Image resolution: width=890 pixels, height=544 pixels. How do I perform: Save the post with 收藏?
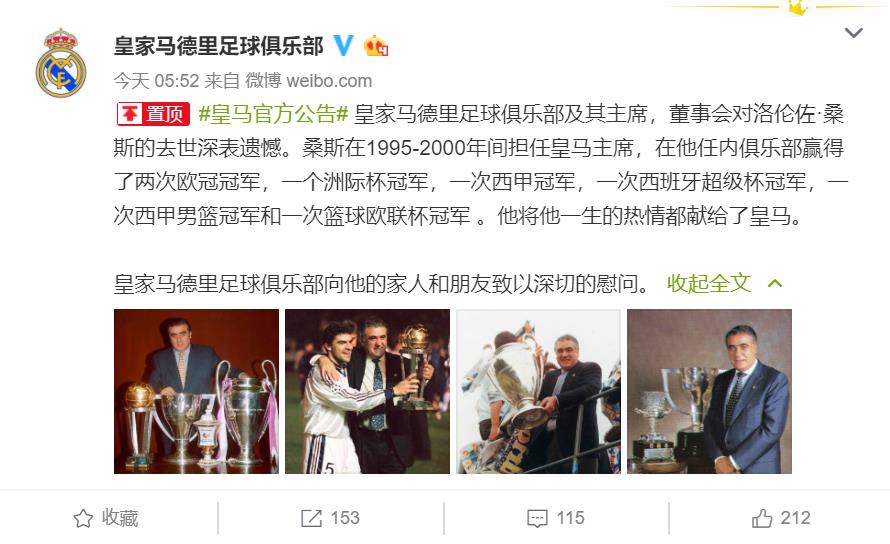click(x=106, y=518)
